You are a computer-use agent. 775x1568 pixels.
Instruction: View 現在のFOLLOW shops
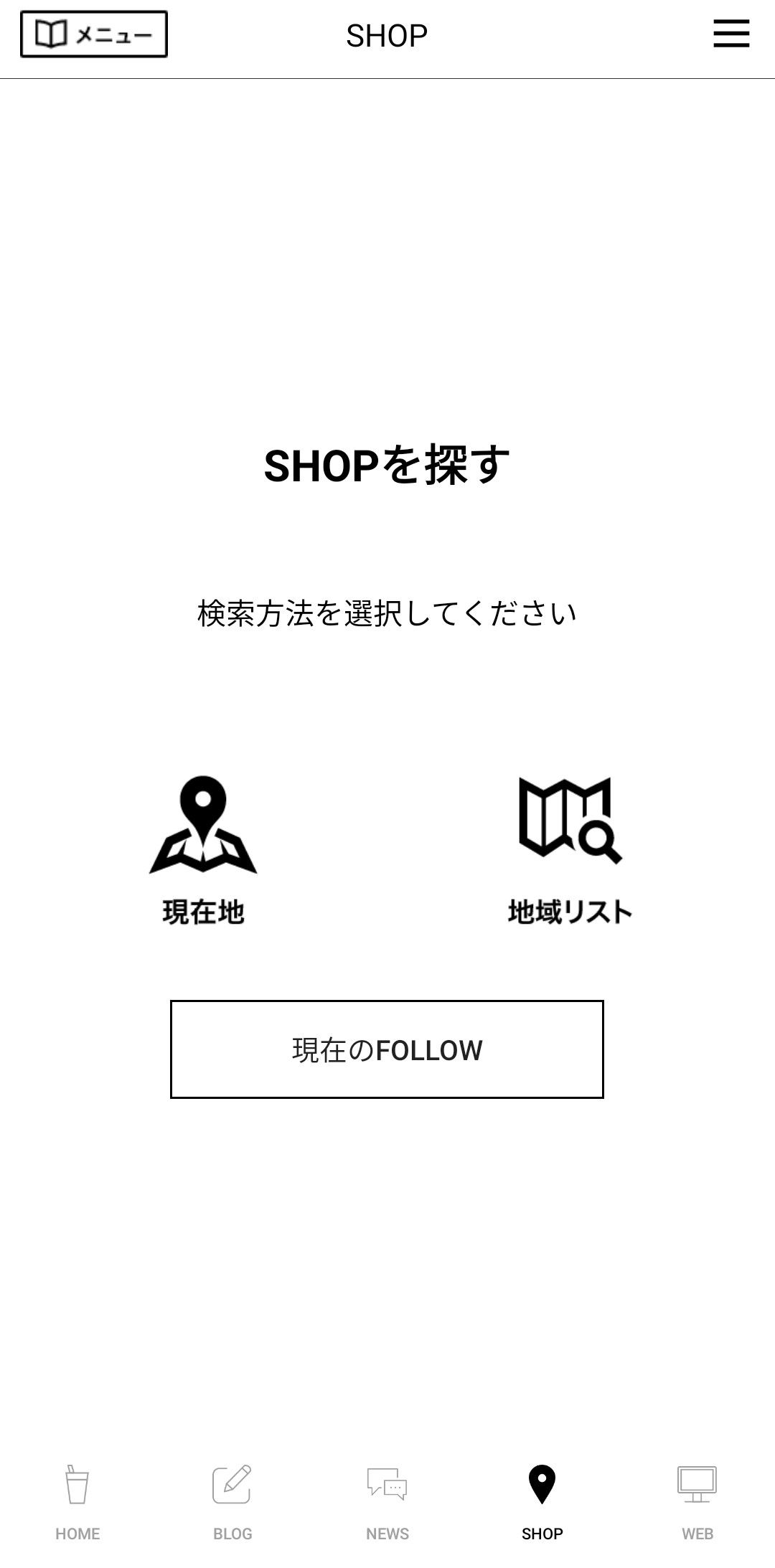coord(387,1049)
